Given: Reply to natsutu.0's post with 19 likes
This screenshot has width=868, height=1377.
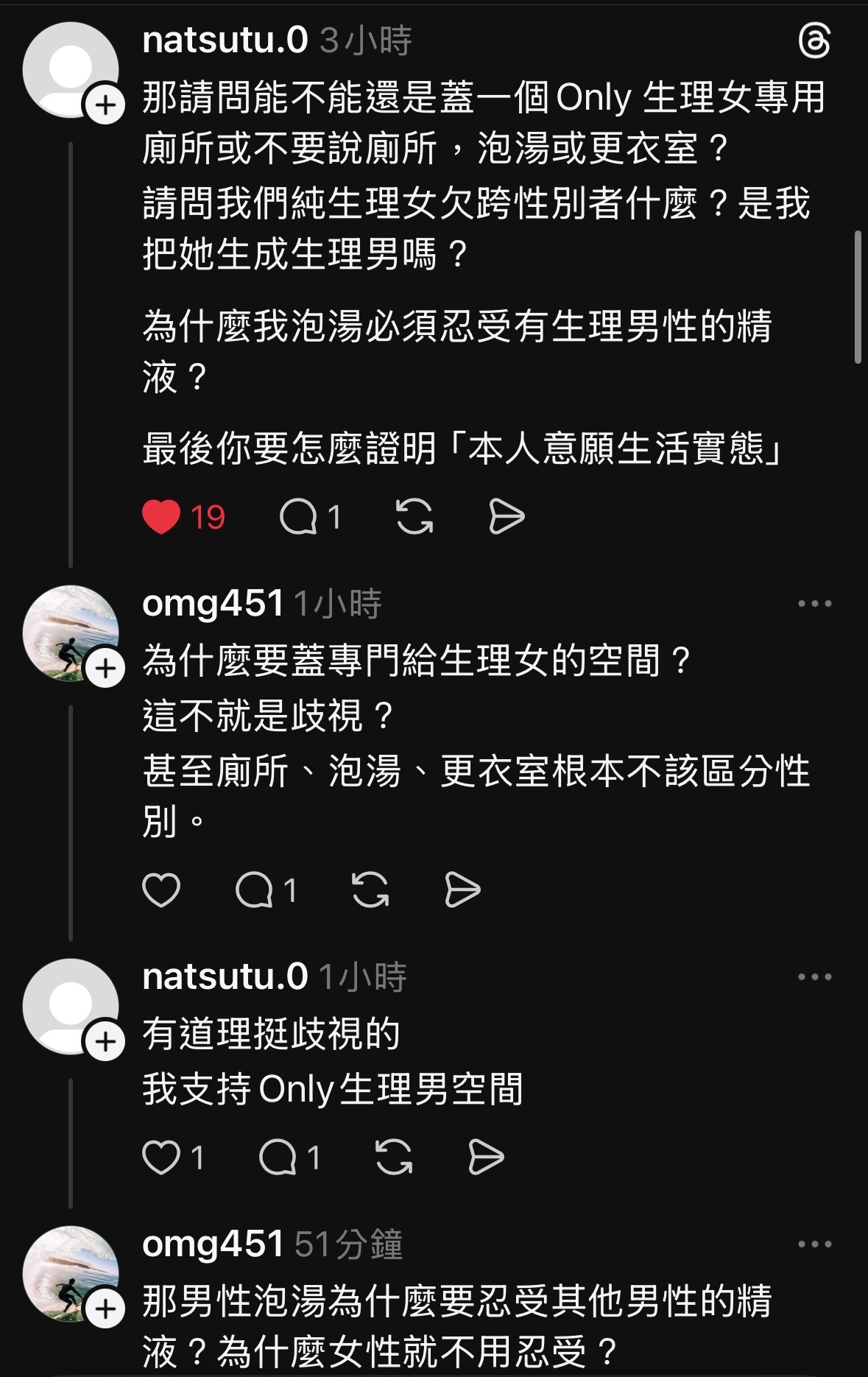Looking at the screenshot, I should [298, 517].
